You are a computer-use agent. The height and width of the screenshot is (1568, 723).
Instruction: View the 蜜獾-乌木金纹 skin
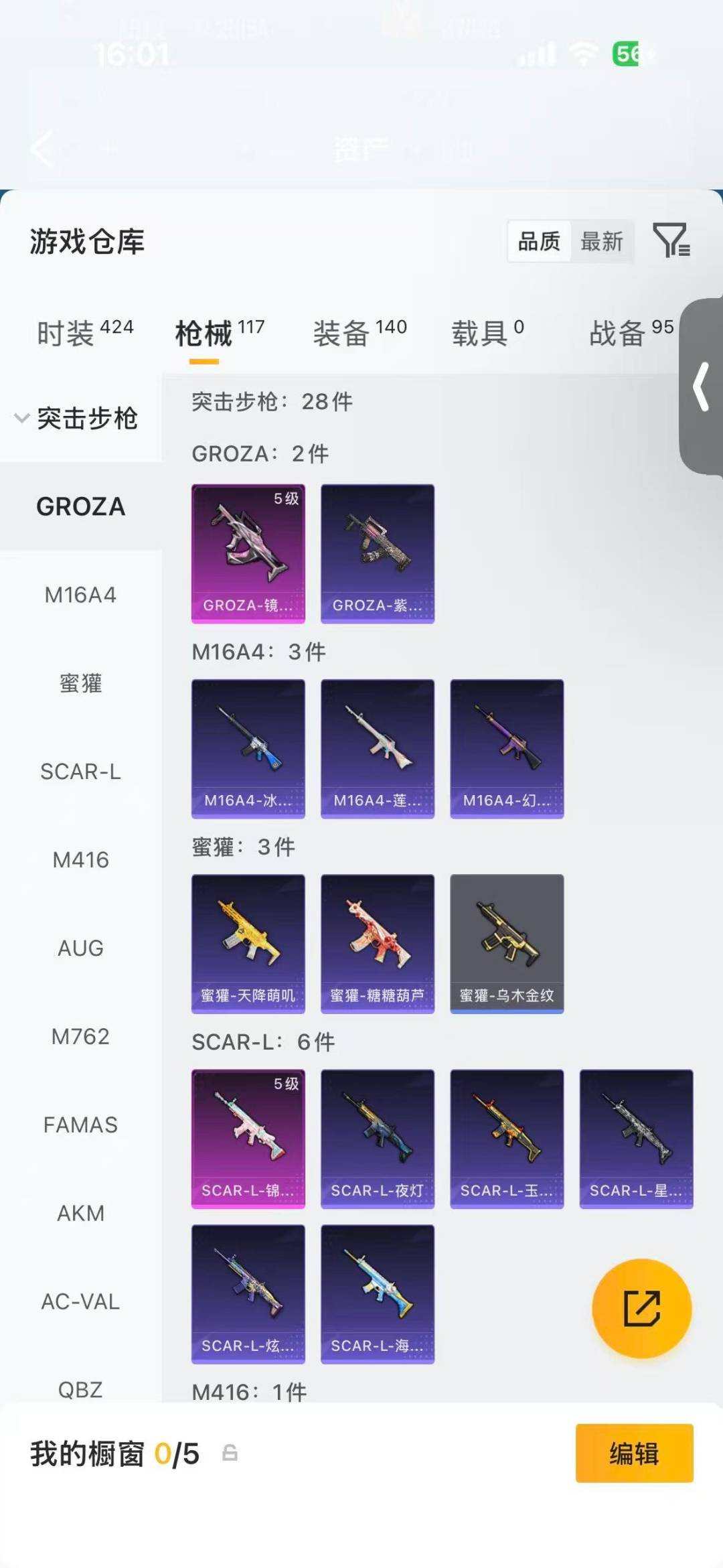[x=507, y=944]
